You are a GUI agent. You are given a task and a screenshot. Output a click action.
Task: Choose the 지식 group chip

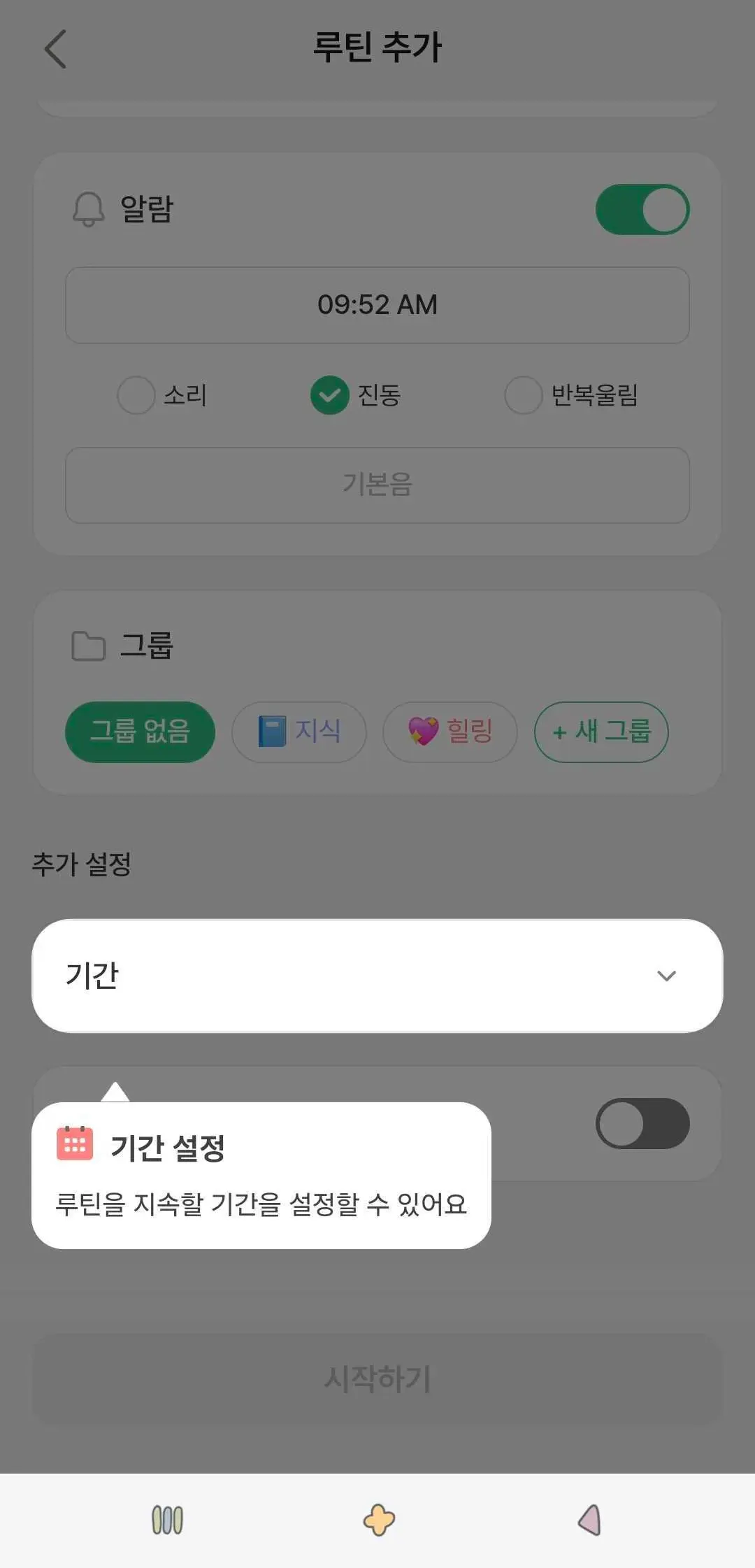point(299,732)
